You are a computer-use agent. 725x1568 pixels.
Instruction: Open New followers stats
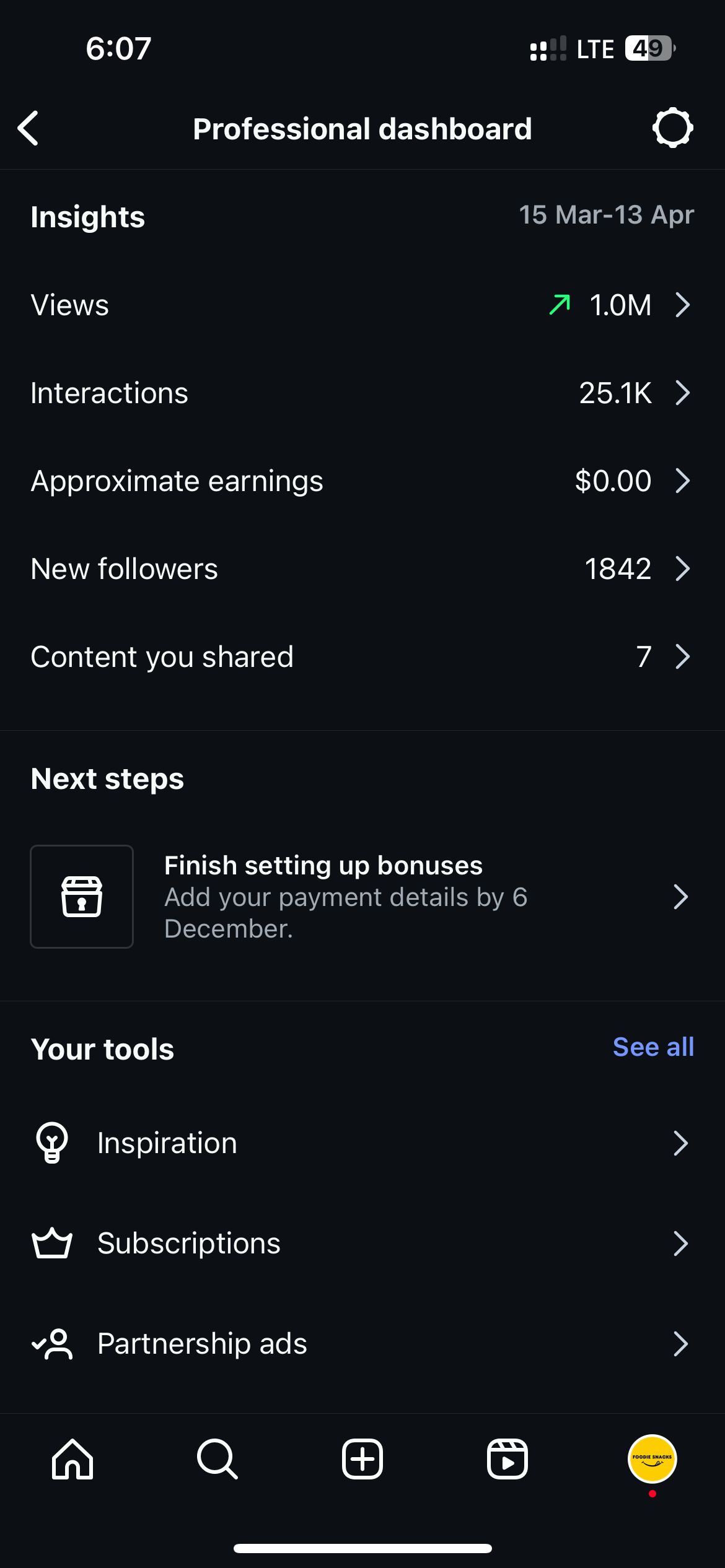[x=362, y=568]
